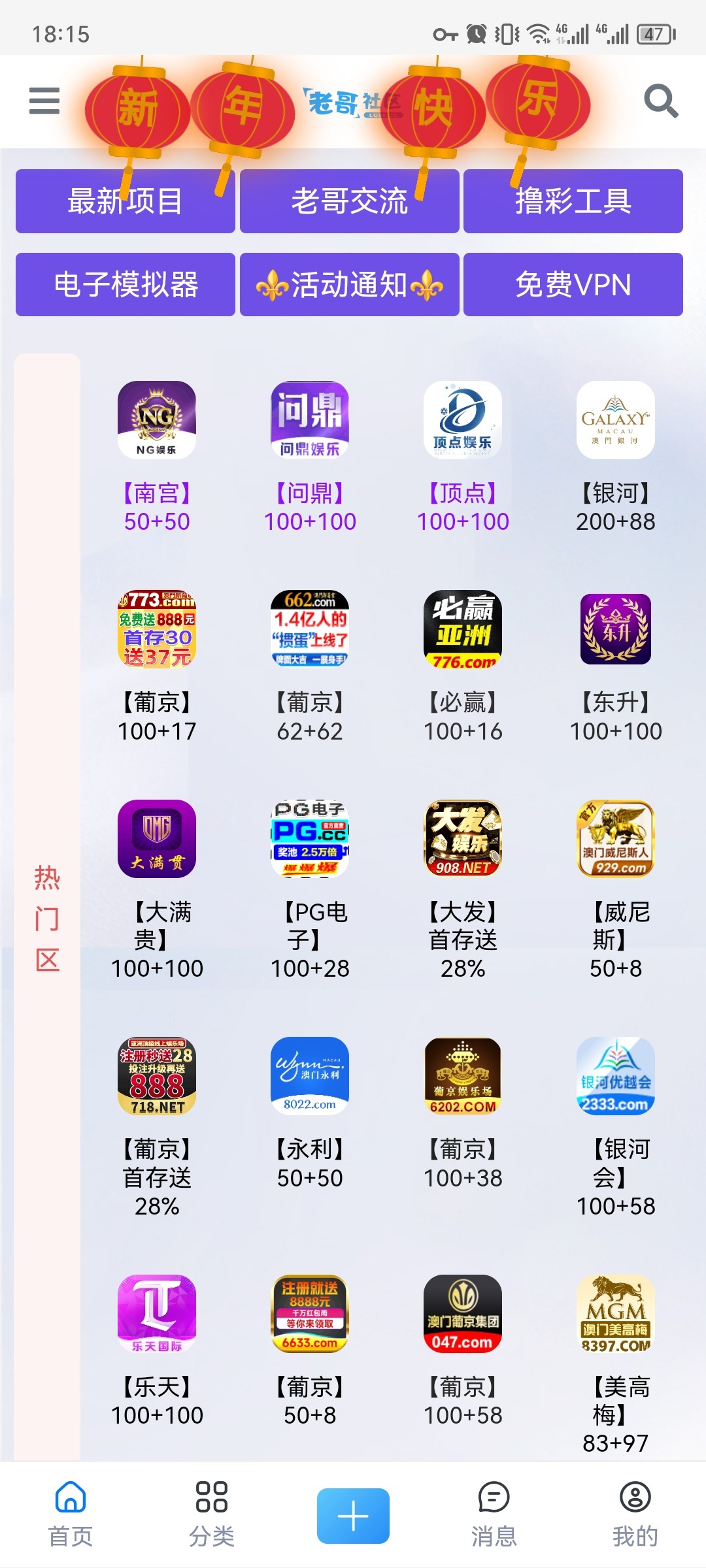This screenshot has height=1568, width=706.
Task: Launch 电子模拟器
Action: tap(125, 285)
